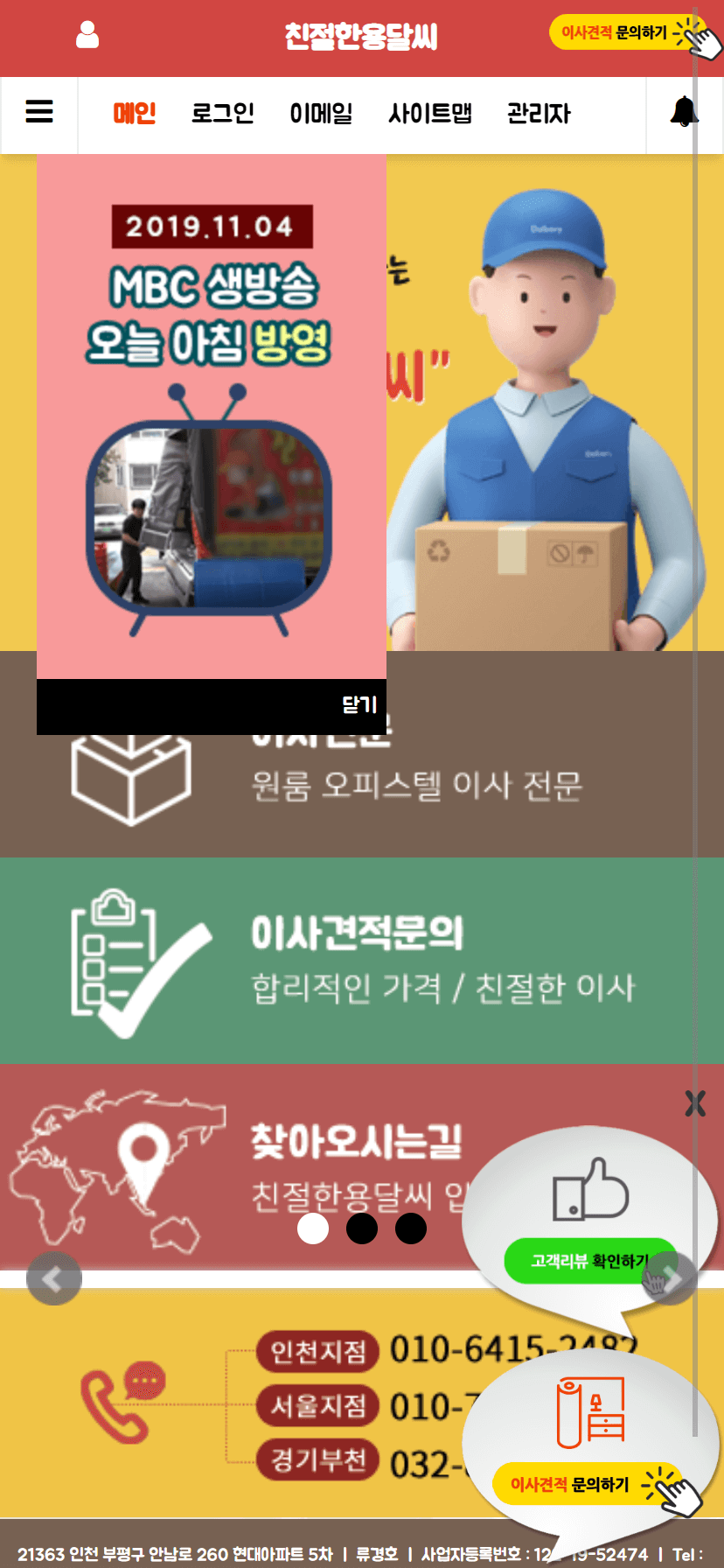Switch to the 메인 tab
The width and height of the screenshot is (724, 1568).
pos(135,113)
